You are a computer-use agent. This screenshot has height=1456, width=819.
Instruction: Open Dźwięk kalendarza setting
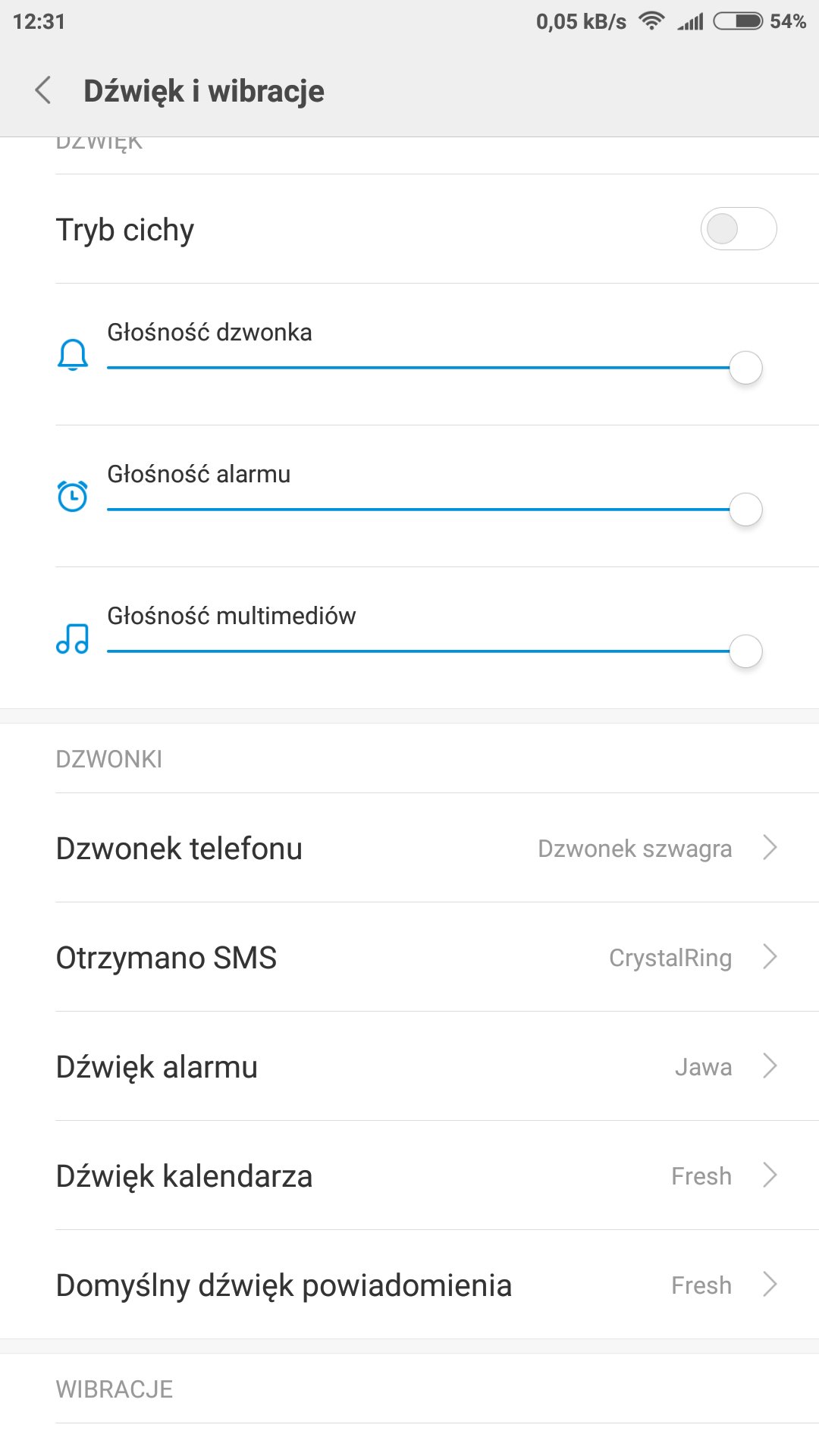(x=409, y=1175)
